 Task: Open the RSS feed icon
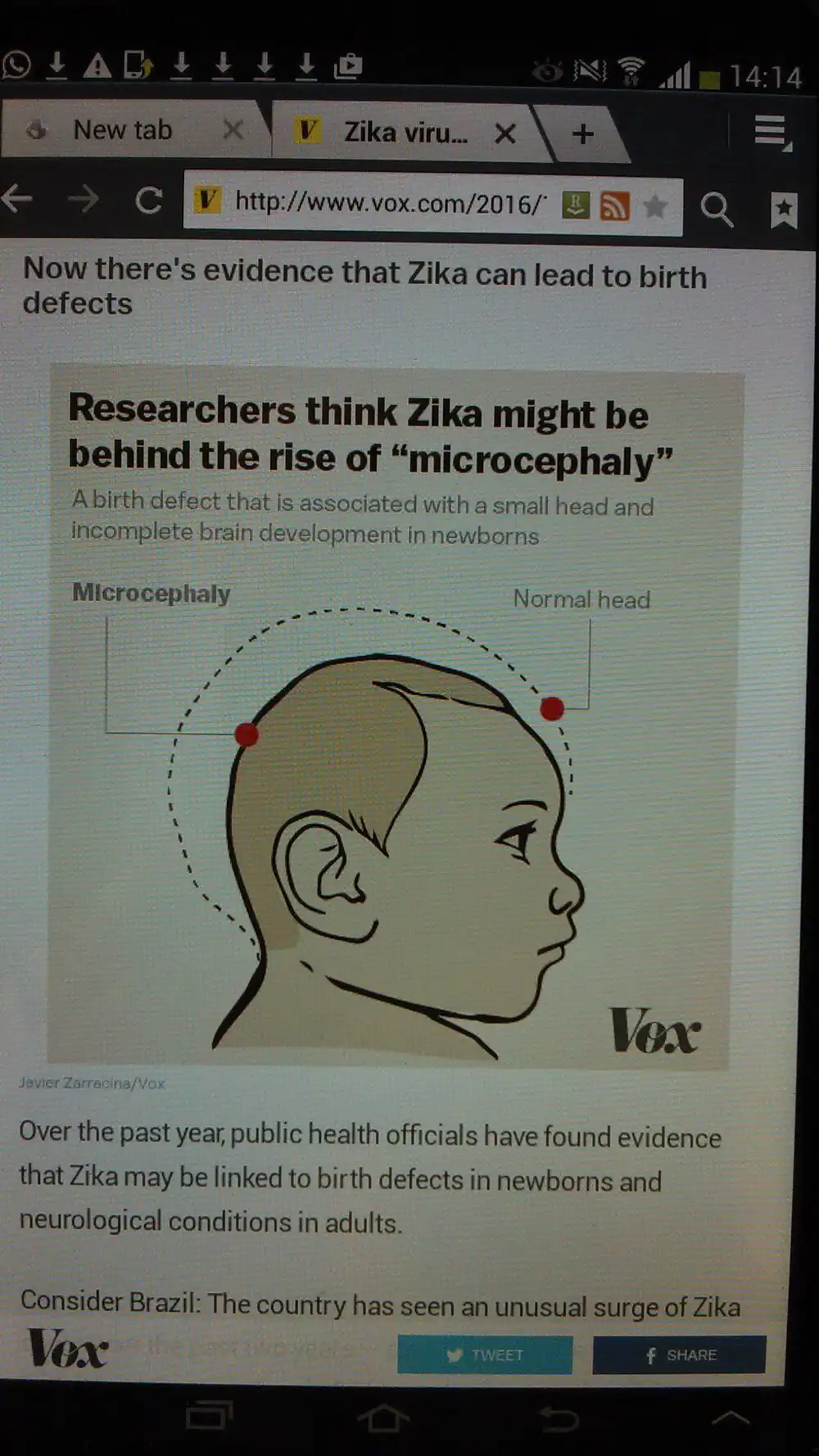coord(614,206)
